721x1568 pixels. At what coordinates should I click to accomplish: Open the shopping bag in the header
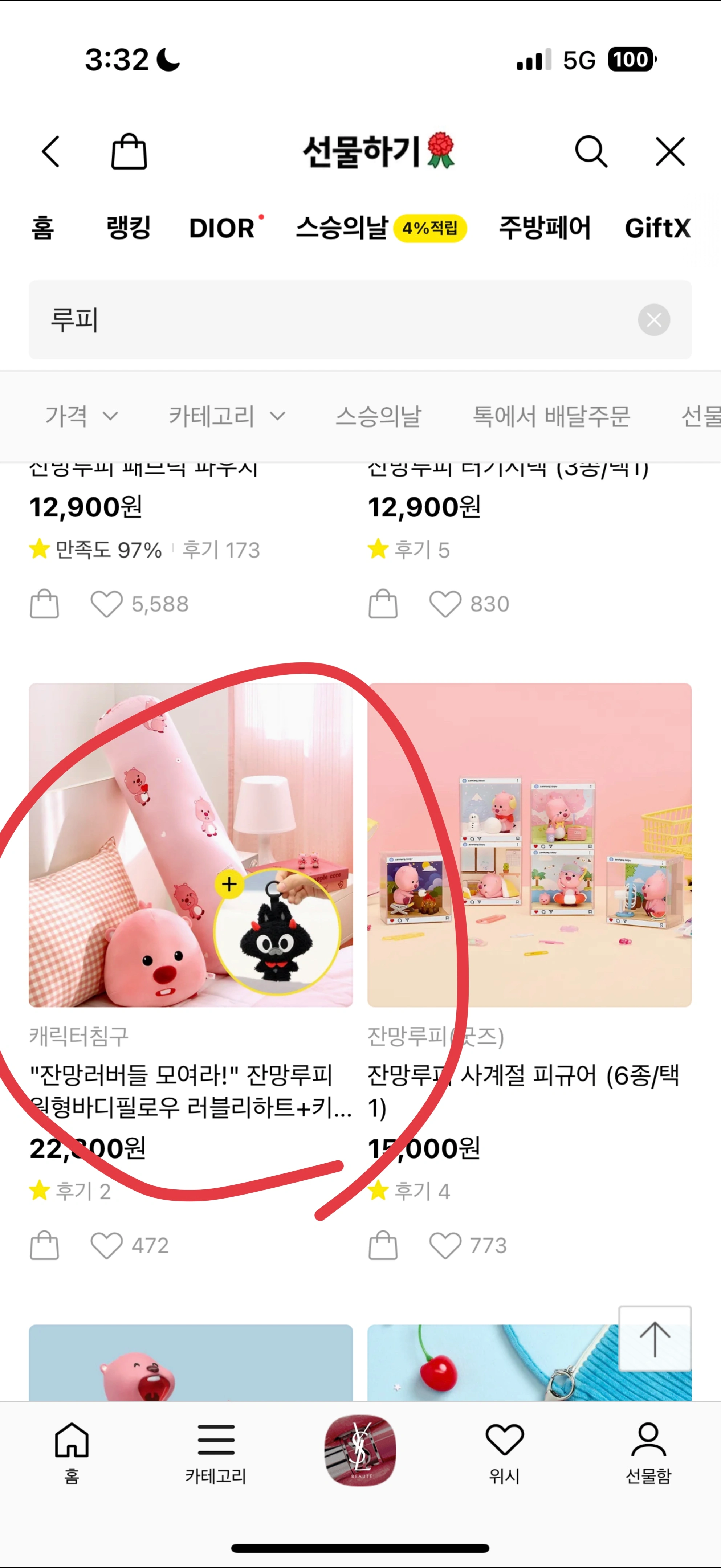(x=129, y=151)
